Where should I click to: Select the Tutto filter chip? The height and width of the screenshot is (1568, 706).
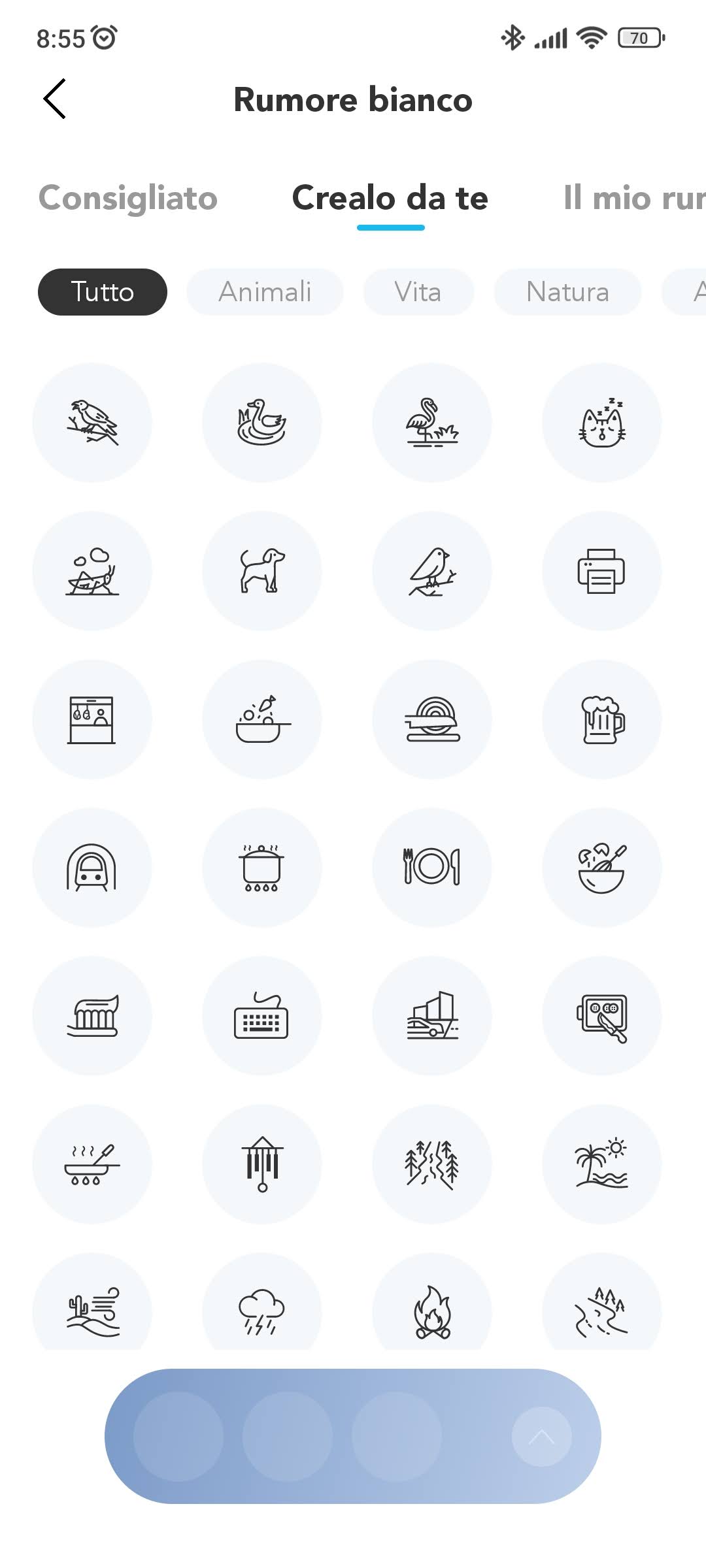pyautogui.click(x=103, y=292)
